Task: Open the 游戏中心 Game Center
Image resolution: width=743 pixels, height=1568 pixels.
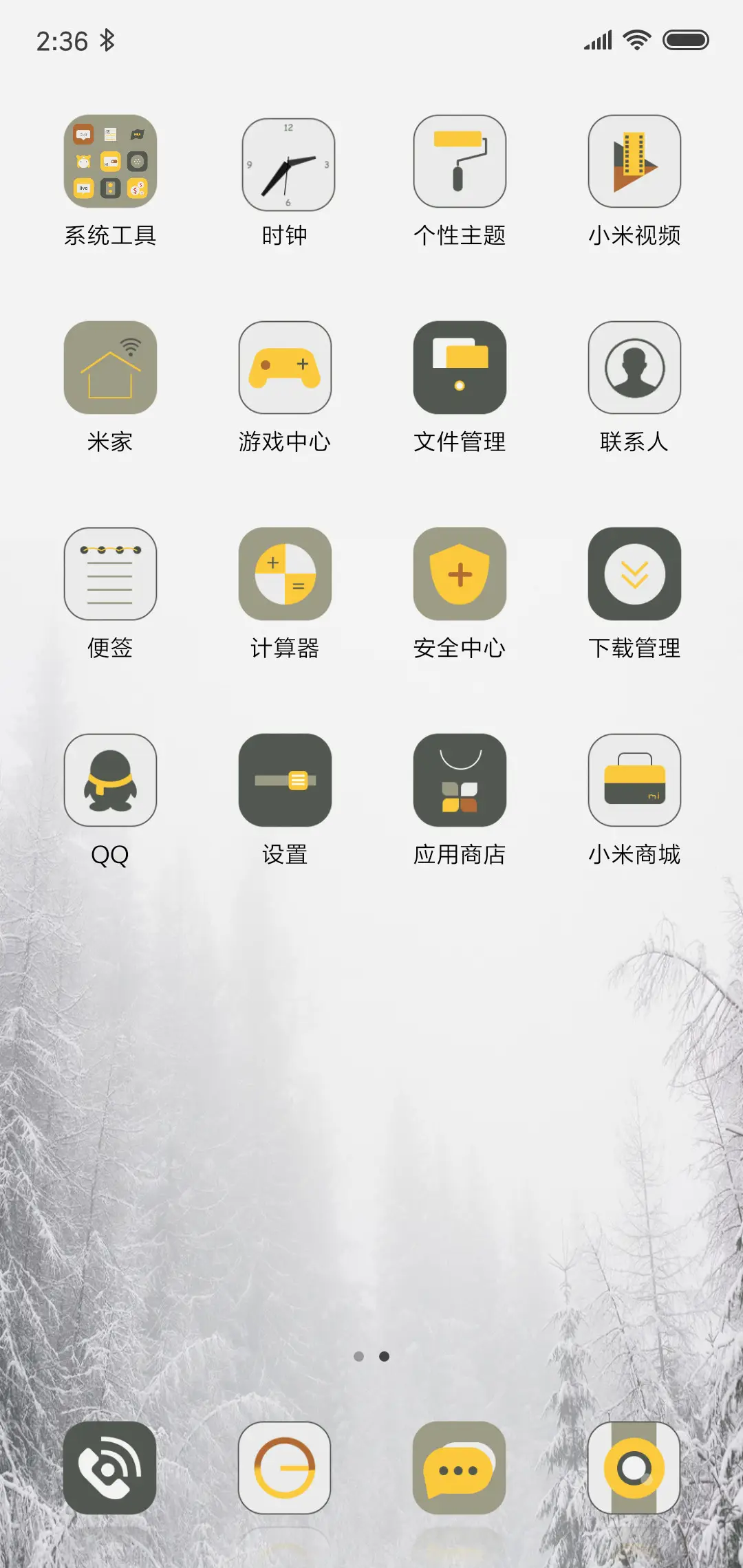Action: (285, 368)
